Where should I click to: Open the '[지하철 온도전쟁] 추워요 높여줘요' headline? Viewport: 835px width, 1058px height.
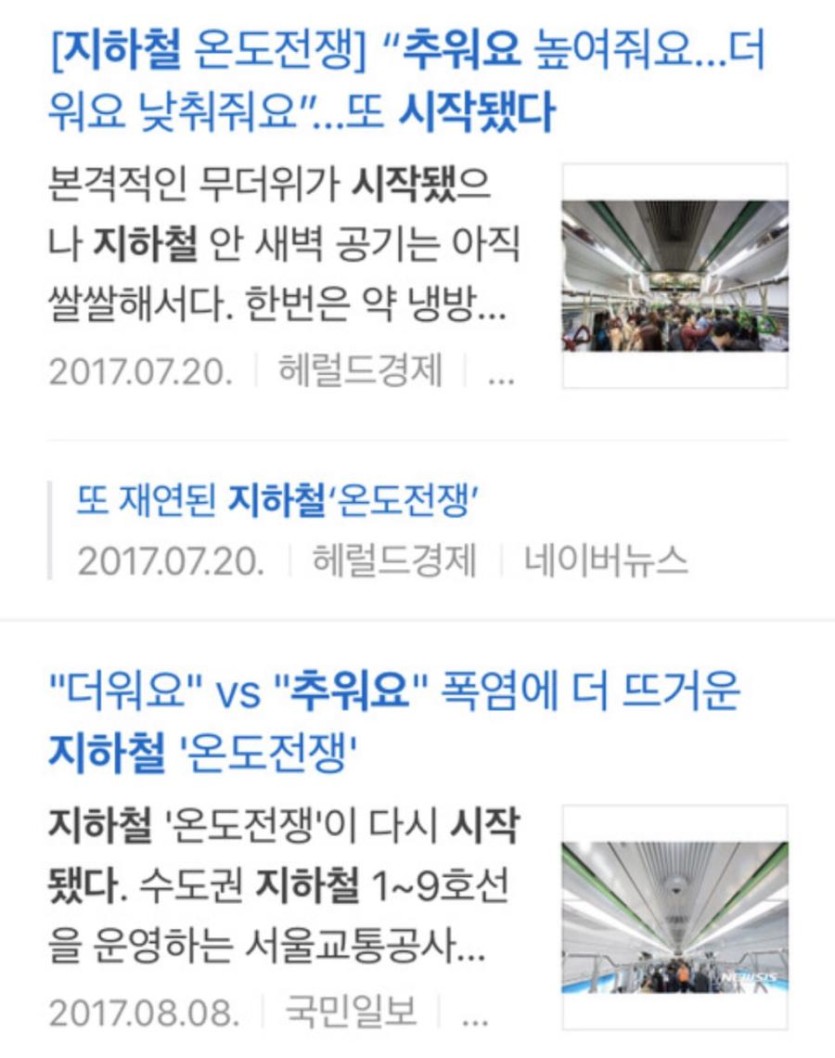(x=405, y=82)
